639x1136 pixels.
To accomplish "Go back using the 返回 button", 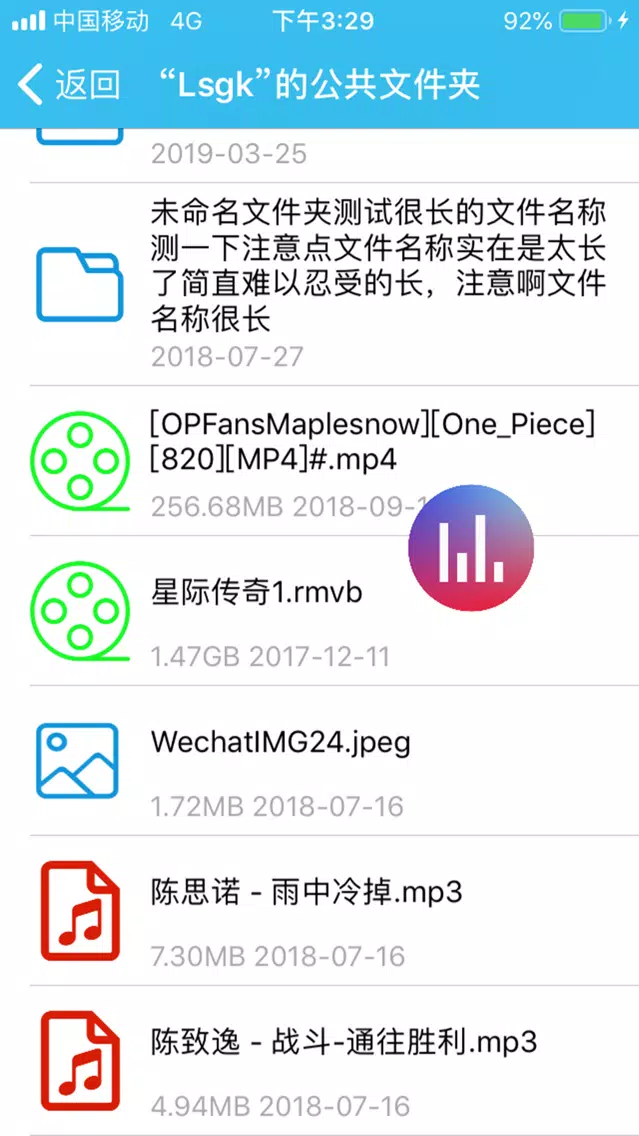I will point(69,85).
